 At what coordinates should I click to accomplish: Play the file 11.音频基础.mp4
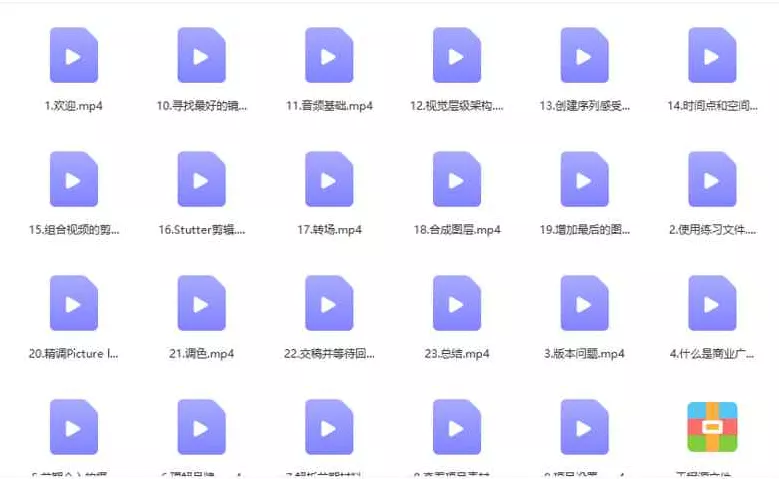click(329, 55)
